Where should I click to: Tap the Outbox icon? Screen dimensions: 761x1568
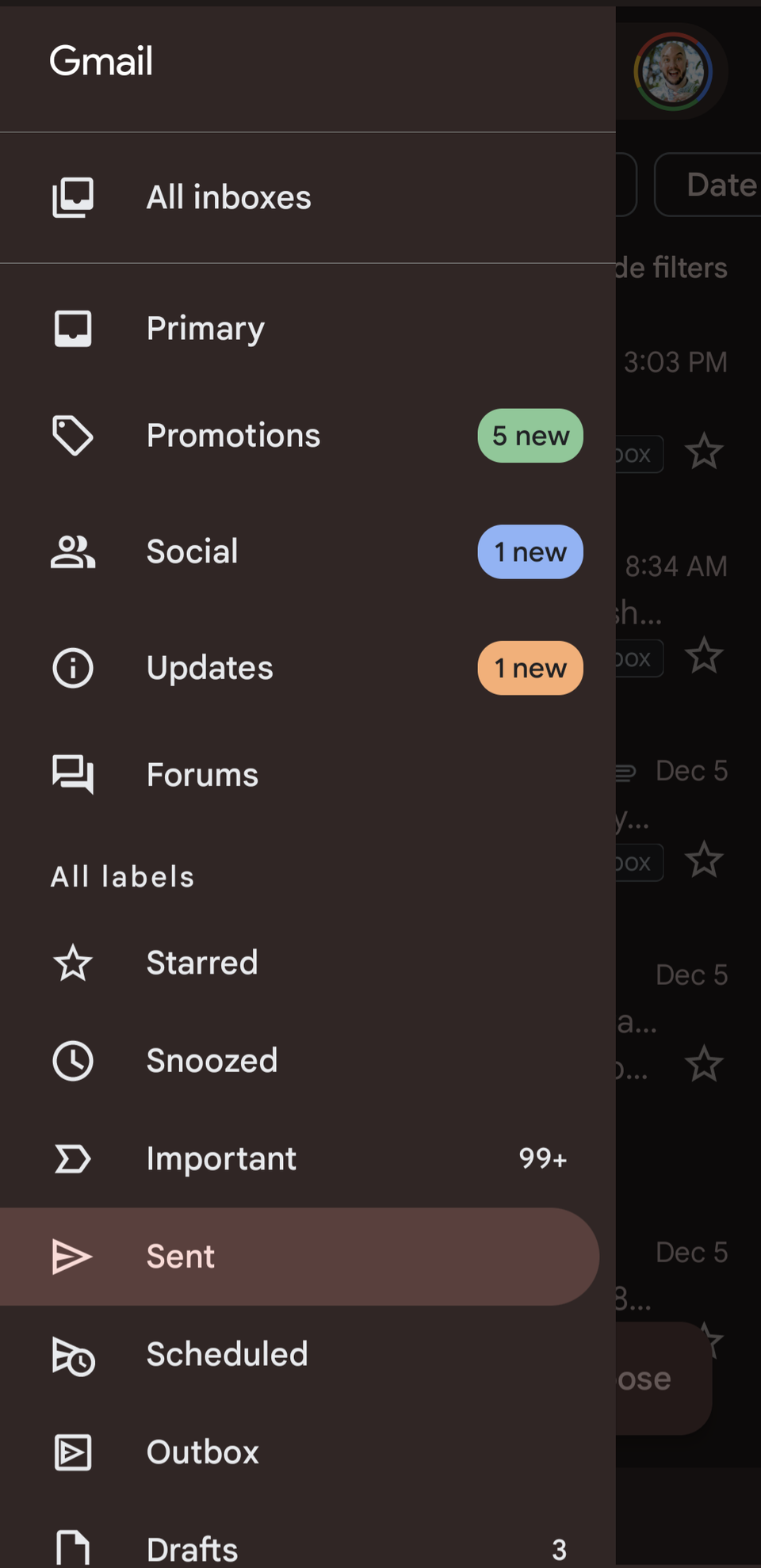point(72,1452)
